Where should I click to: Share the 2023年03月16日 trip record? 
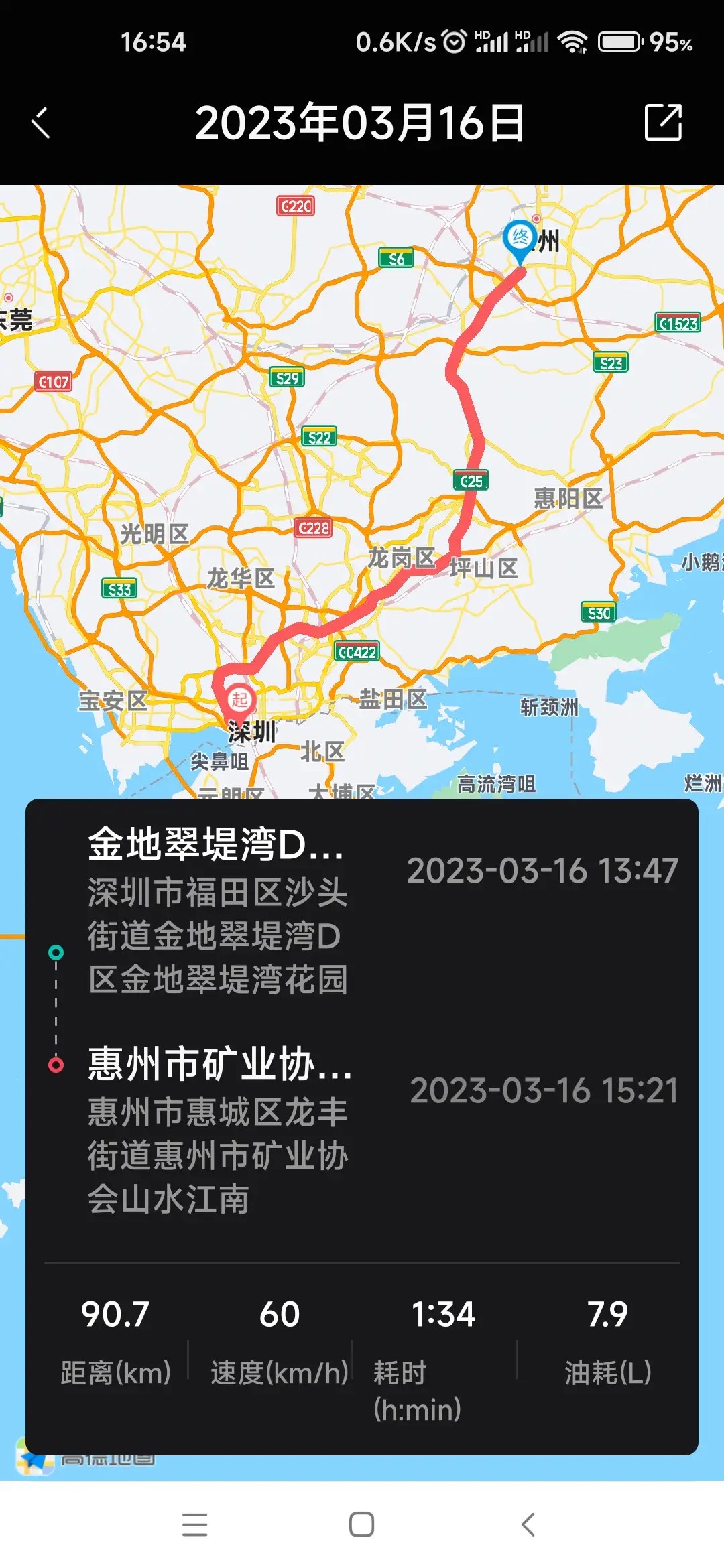click(662, 123)
